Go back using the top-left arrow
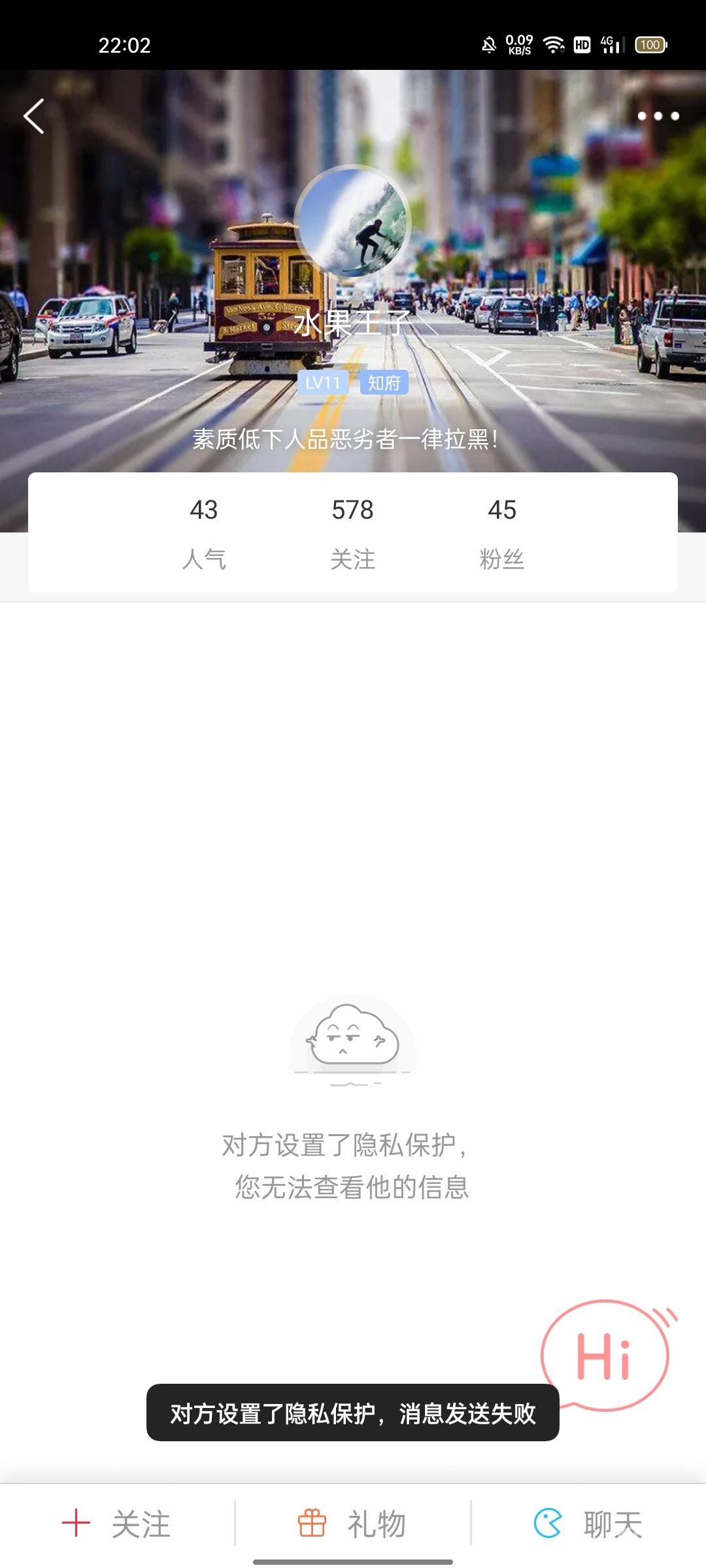The image size is (706, 1568). point(34,117)
